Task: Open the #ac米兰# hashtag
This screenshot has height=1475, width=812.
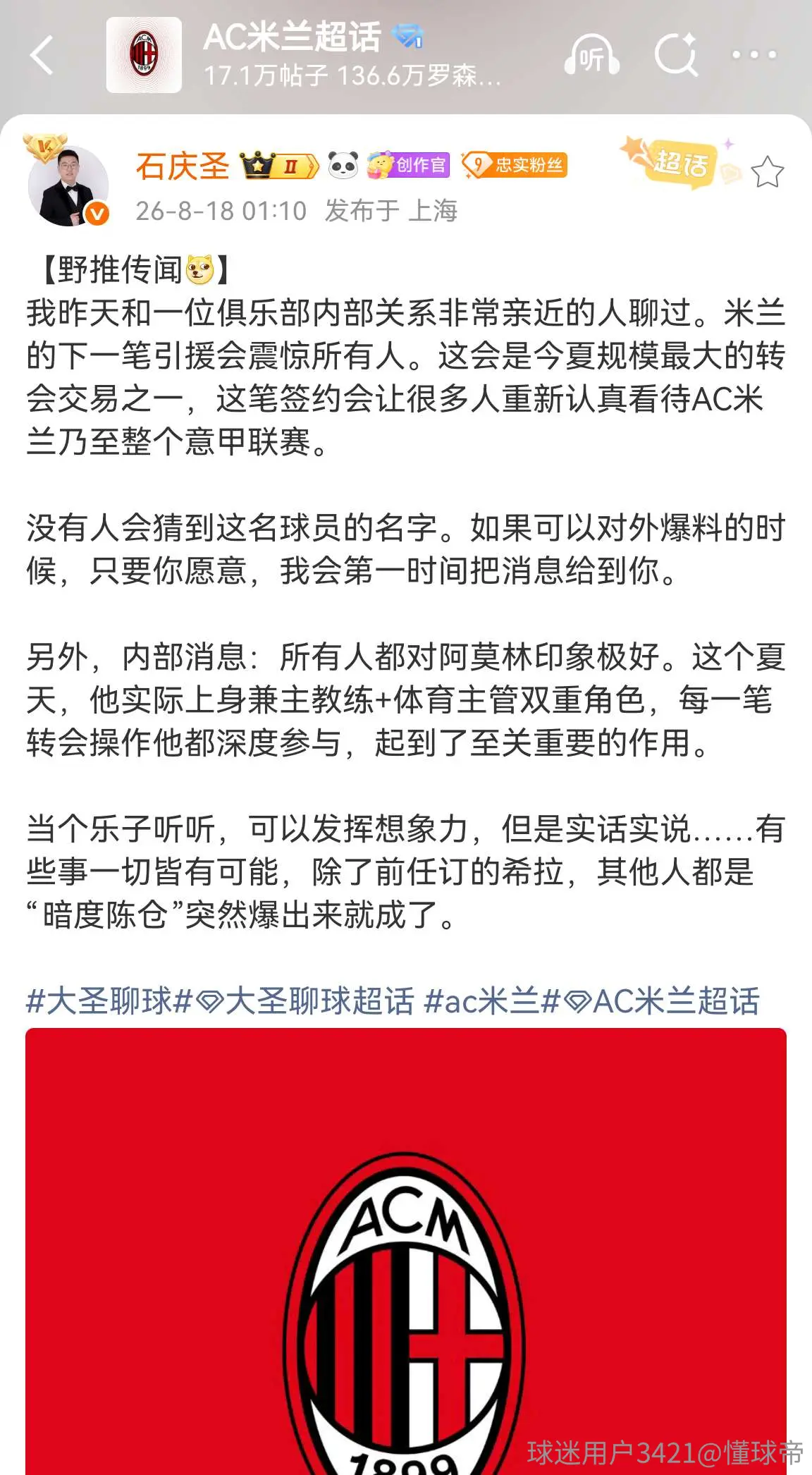Action: 492,1000
